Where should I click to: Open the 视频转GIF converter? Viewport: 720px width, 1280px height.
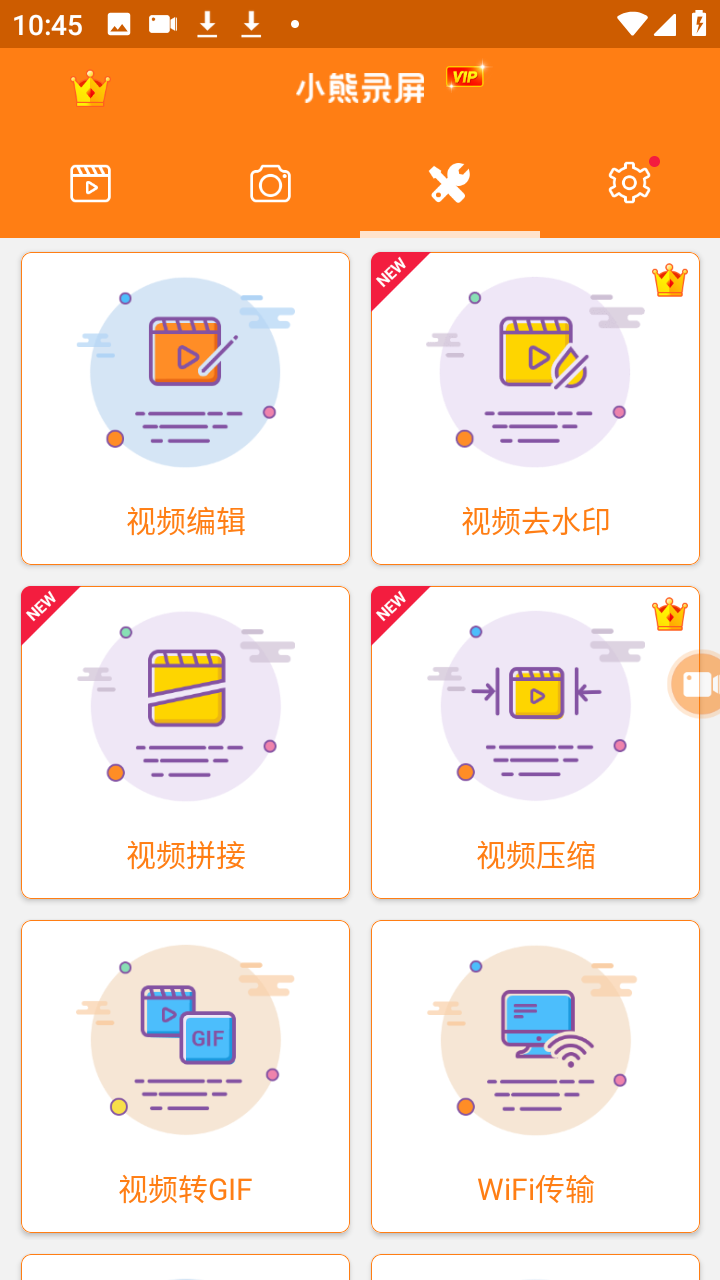click(185, 1076)
